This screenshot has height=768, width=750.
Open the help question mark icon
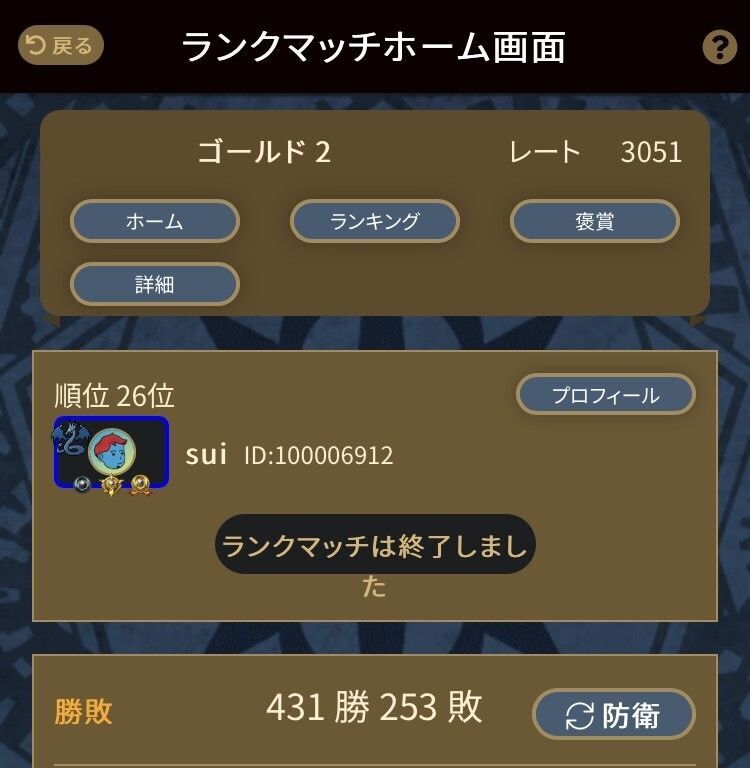pyautogui.click(x=719, y=47)
